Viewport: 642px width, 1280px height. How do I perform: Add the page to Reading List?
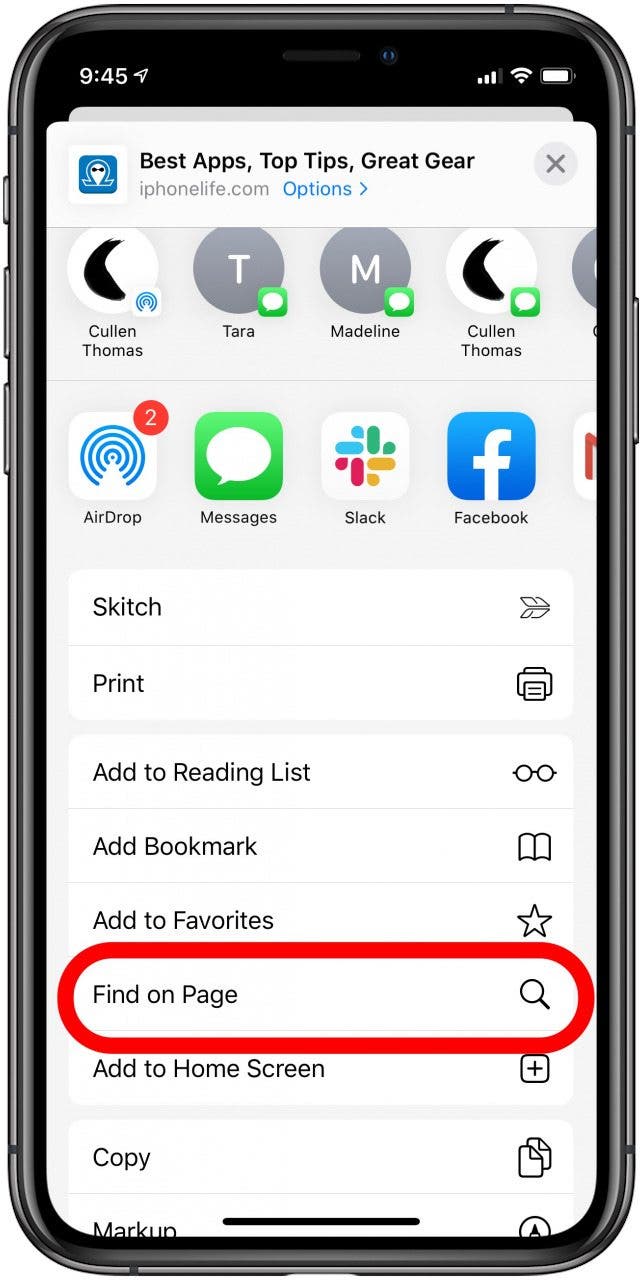320,772
